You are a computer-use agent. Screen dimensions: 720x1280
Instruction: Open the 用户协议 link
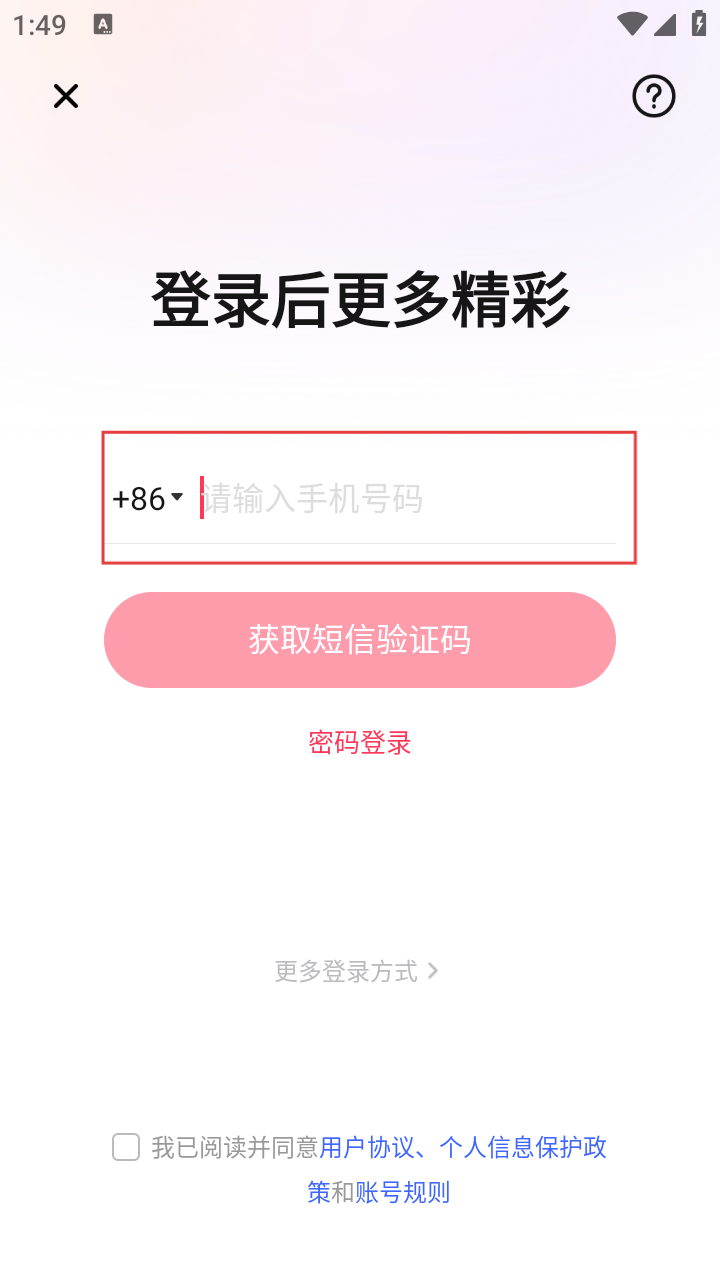(366, 1147)
